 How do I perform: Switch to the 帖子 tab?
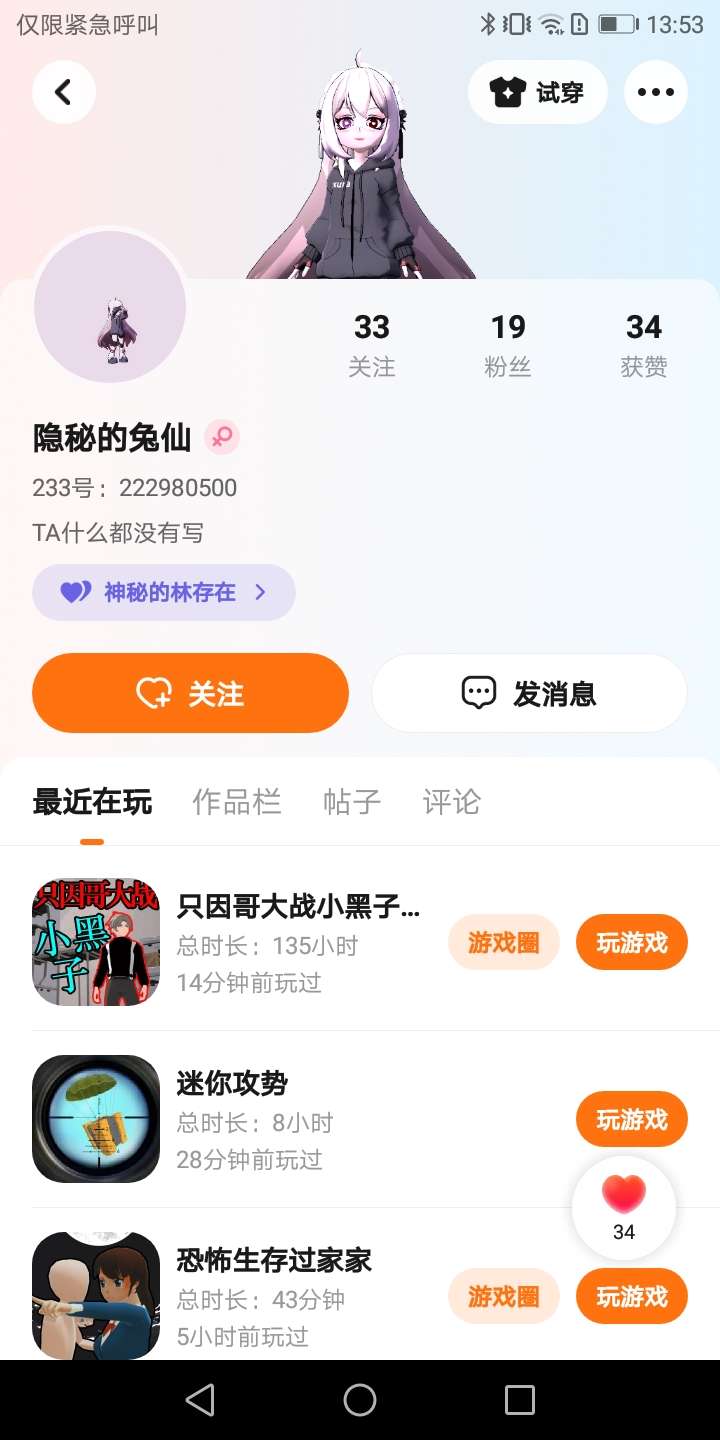(351, 802)
